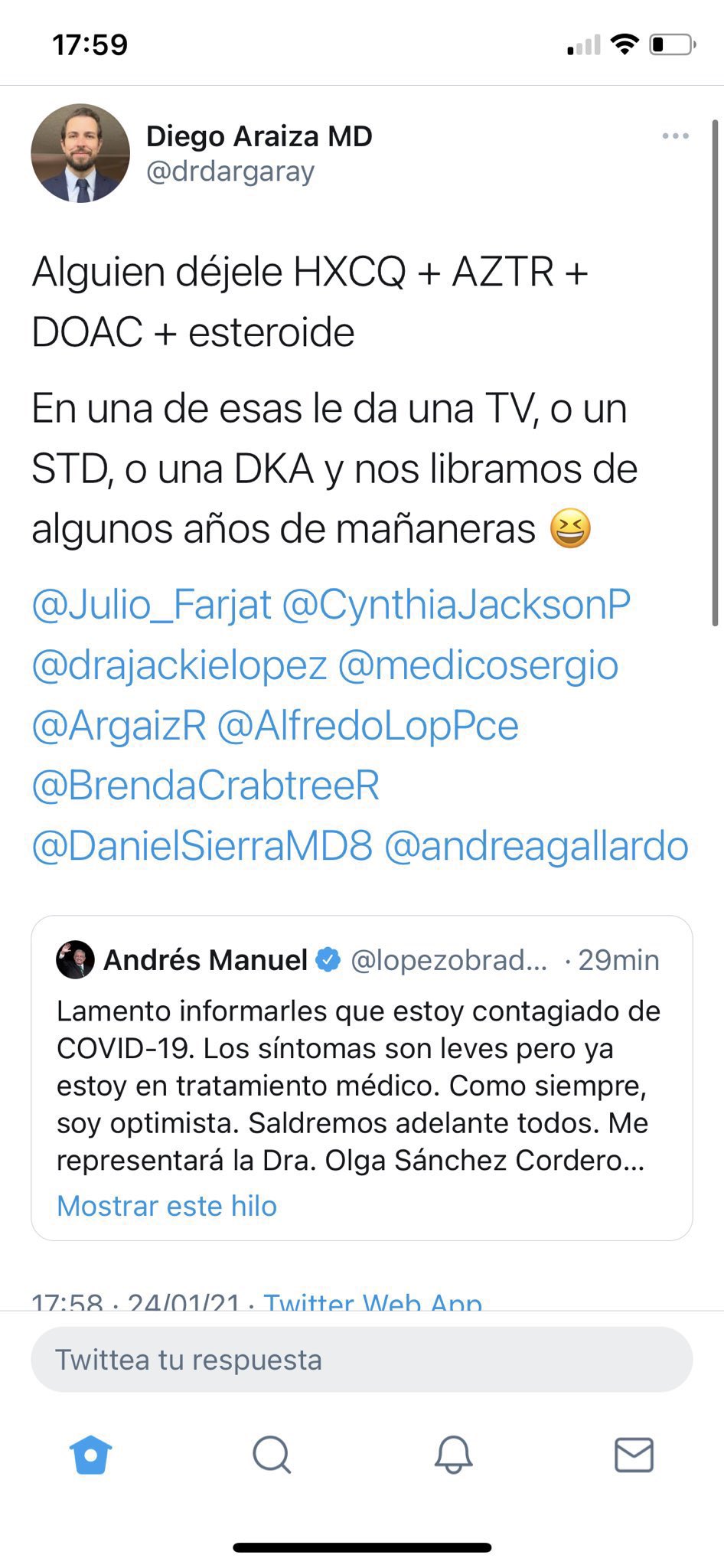Screen dimensions: 724x1568
Task: Switch to the Search tab
Action: tap(272, 1455)
